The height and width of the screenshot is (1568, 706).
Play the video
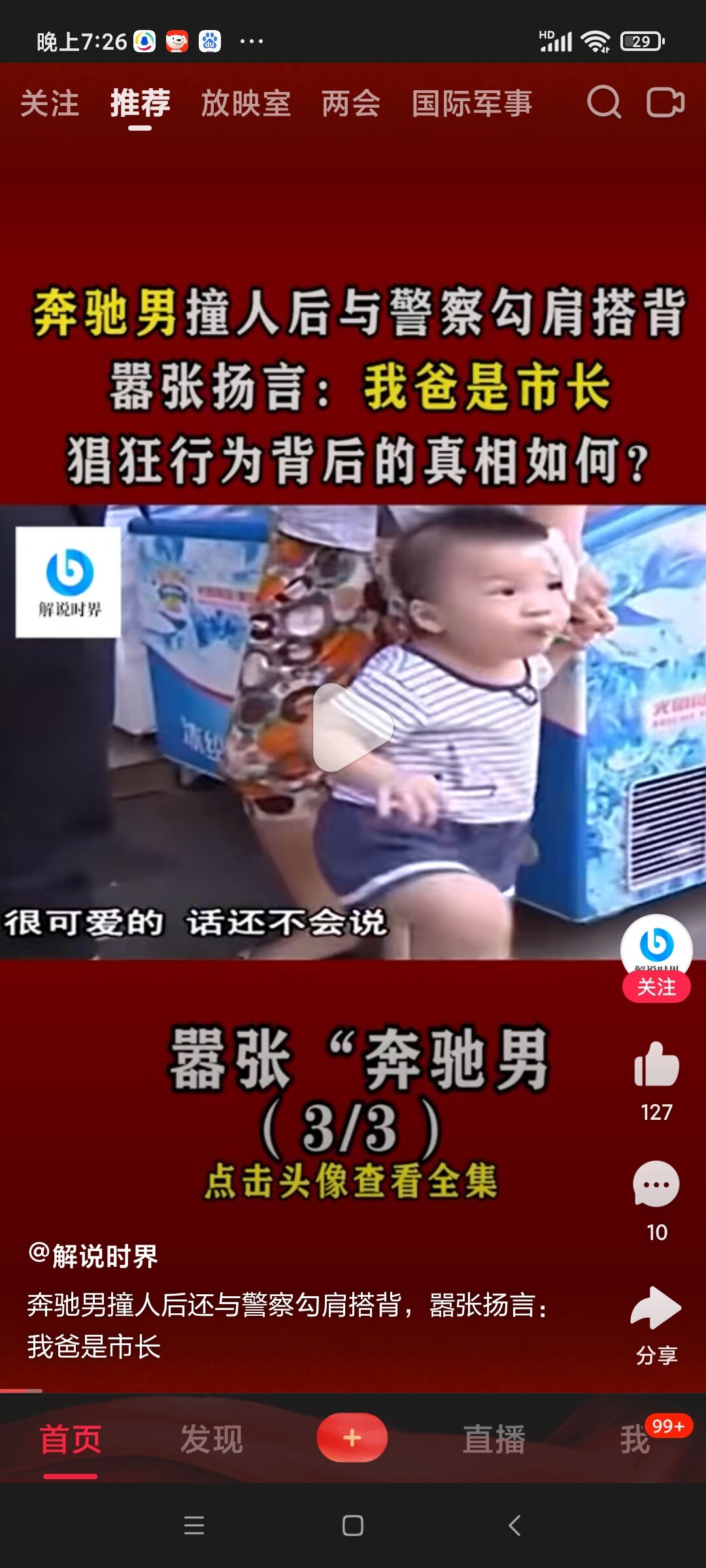click(x=353, y=727)
